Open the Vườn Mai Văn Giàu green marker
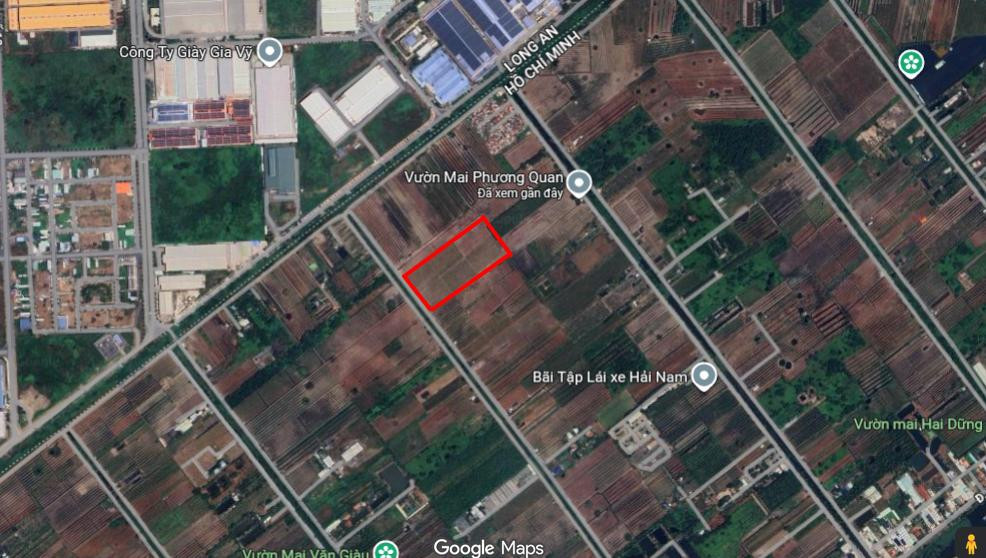This screenshot has width=986, height=558. pos(385,551)
